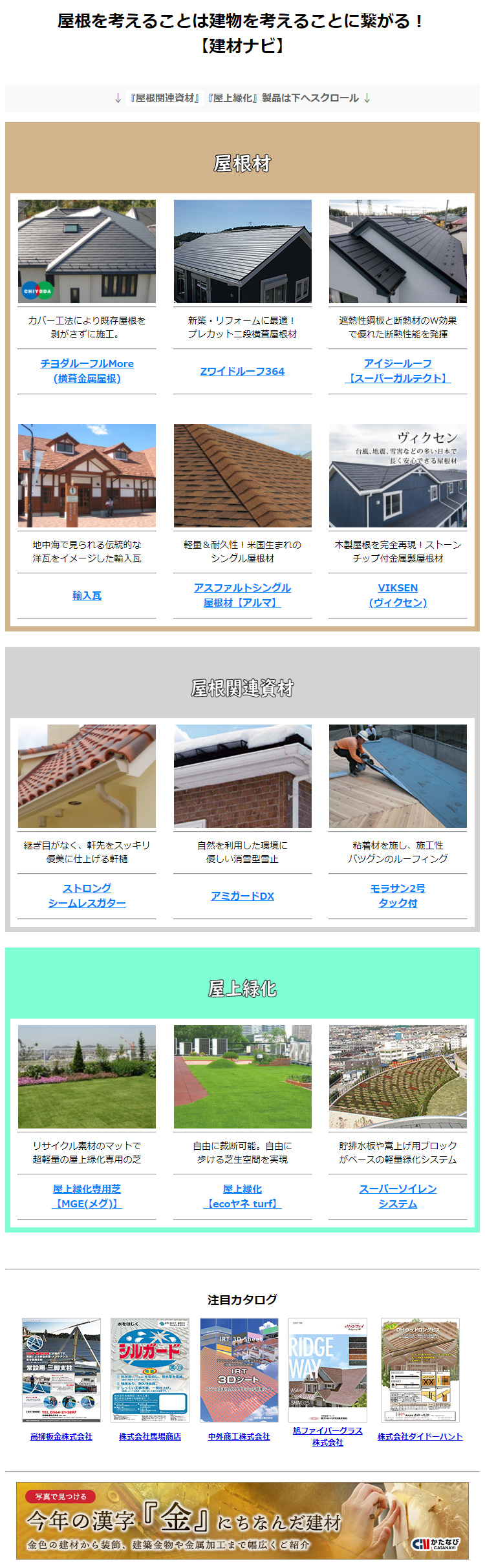Open the アイジールーフ スーパーガルテクト link
Viewport: 485px width, 1568px height.
pos(398,371)
